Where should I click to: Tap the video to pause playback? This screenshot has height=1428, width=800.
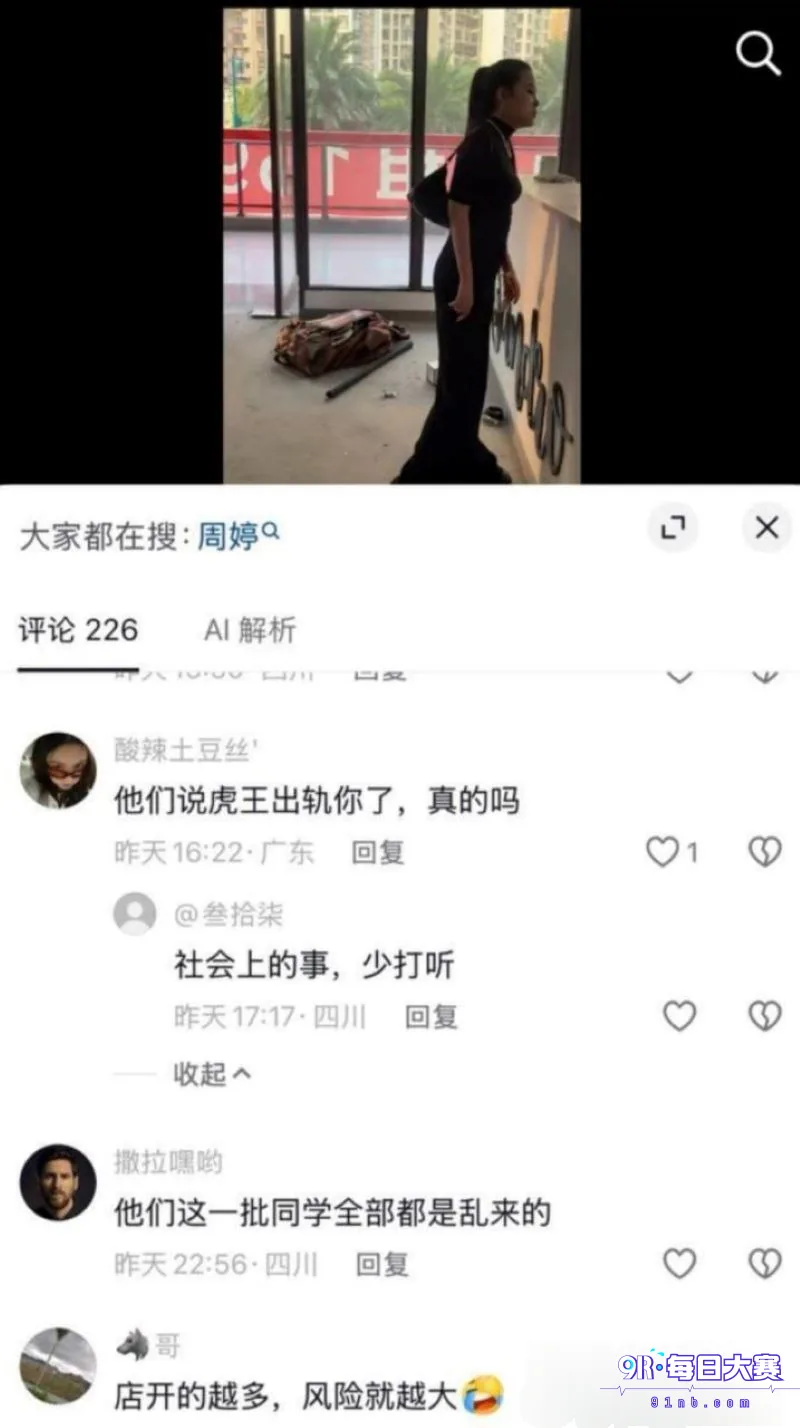[x=401, y=245]
